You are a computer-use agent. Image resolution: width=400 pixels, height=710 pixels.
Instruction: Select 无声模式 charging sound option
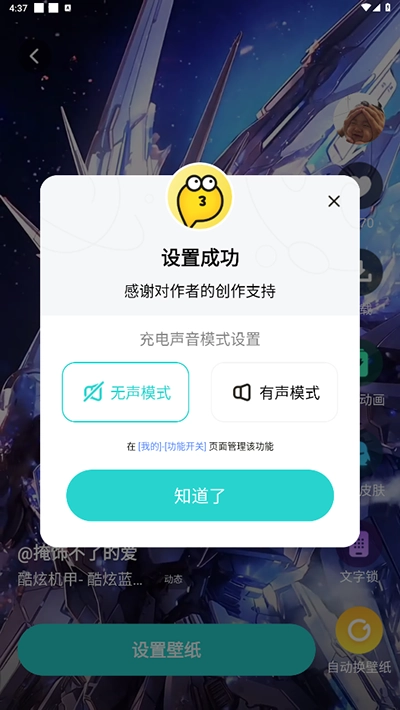125,392
